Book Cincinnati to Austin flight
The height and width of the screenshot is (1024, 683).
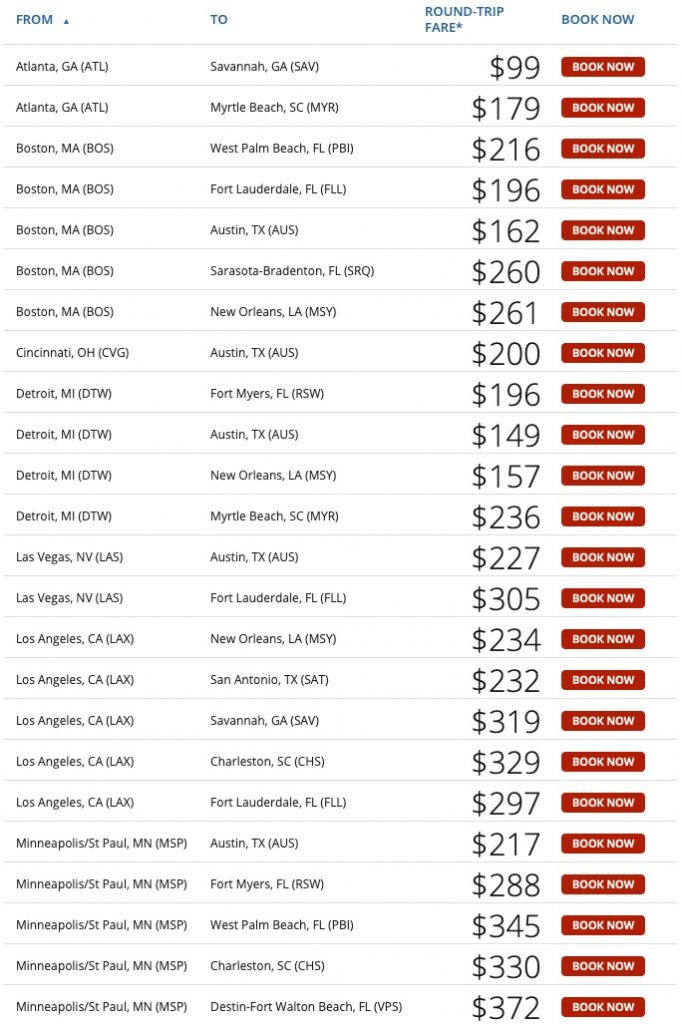point(603,353)
